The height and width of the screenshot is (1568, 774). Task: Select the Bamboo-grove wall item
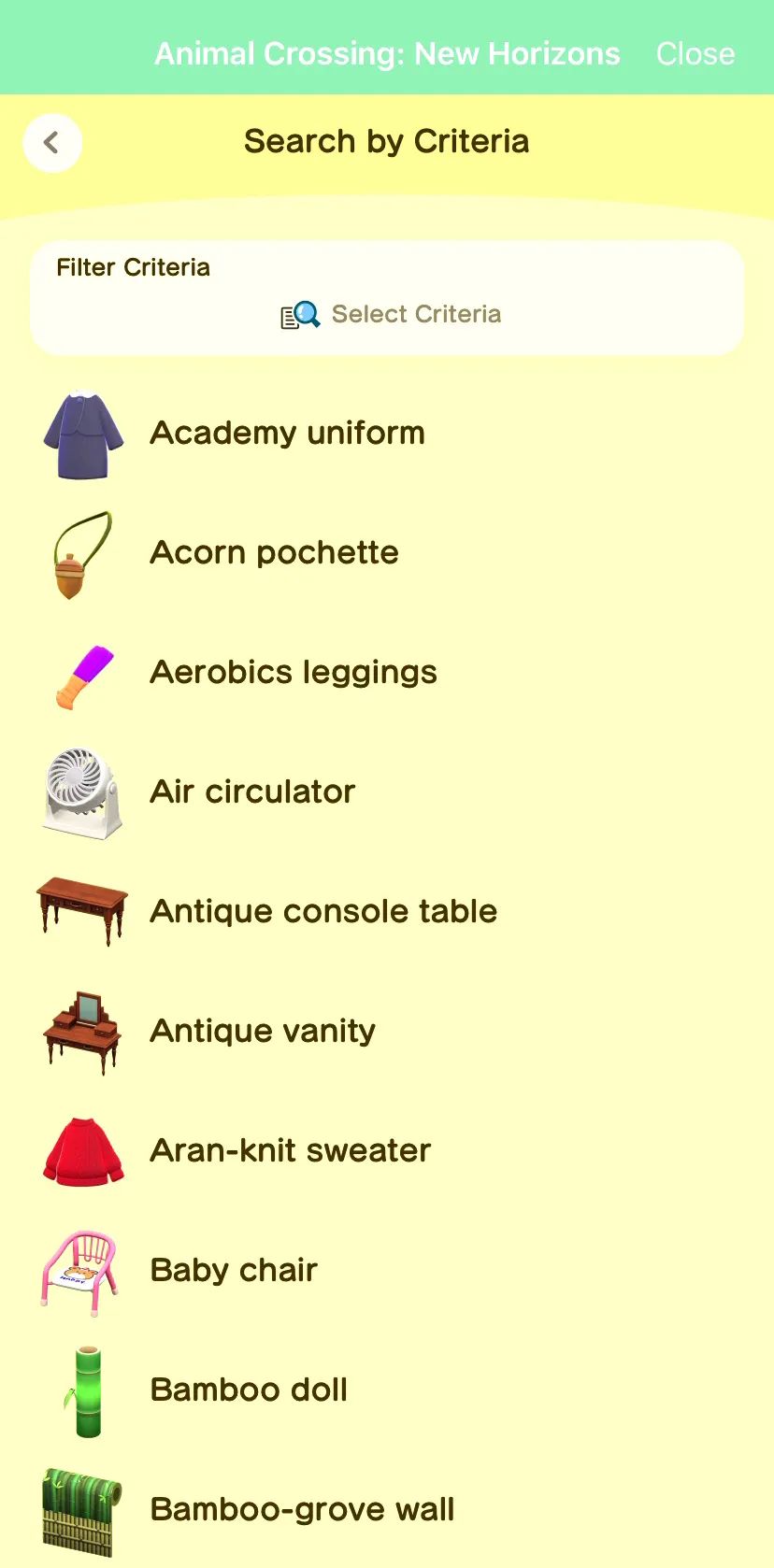coord(302,1510)
